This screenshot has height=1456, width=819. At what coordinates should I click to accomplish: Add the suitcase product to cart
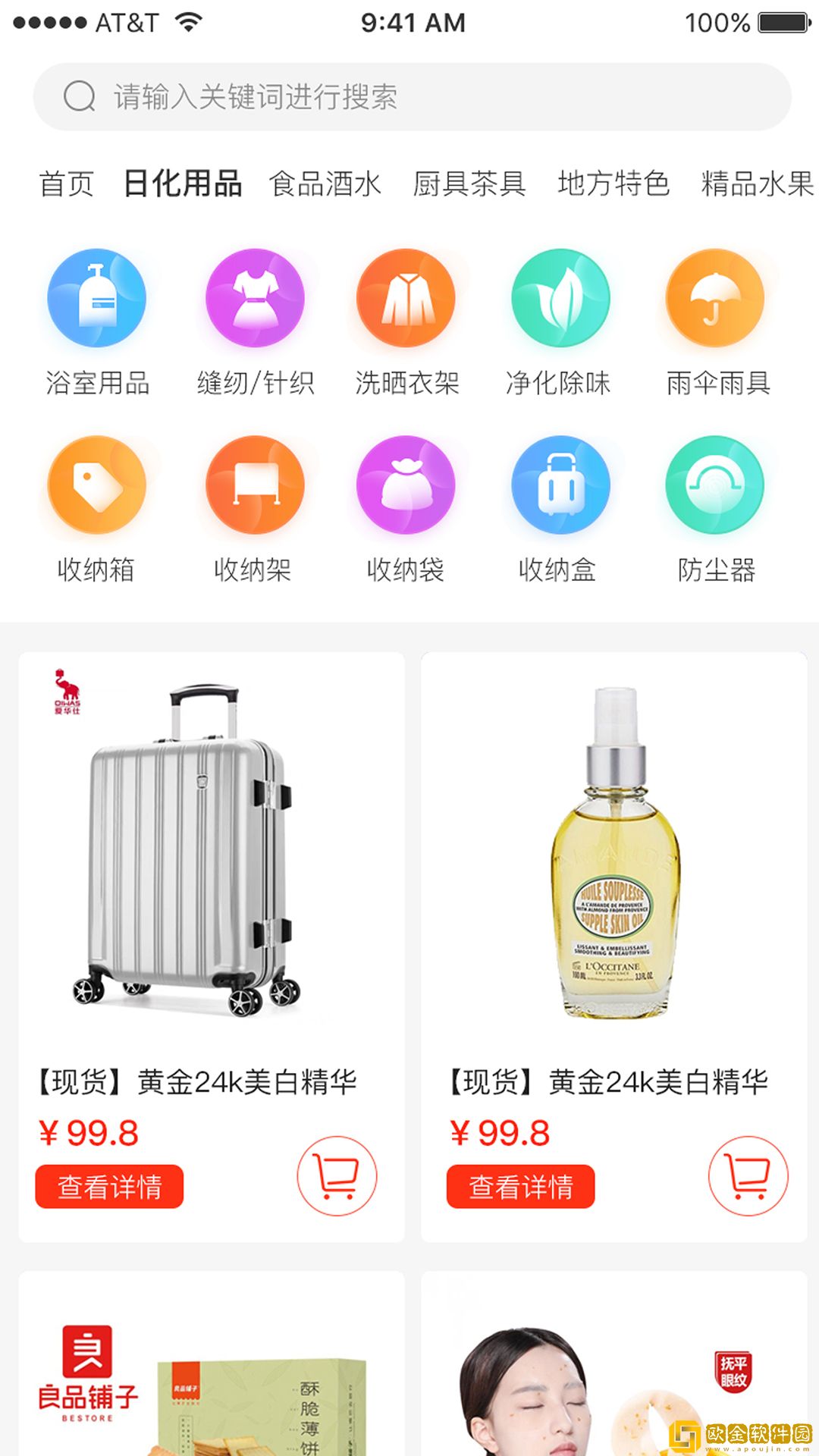(337, 1175)
